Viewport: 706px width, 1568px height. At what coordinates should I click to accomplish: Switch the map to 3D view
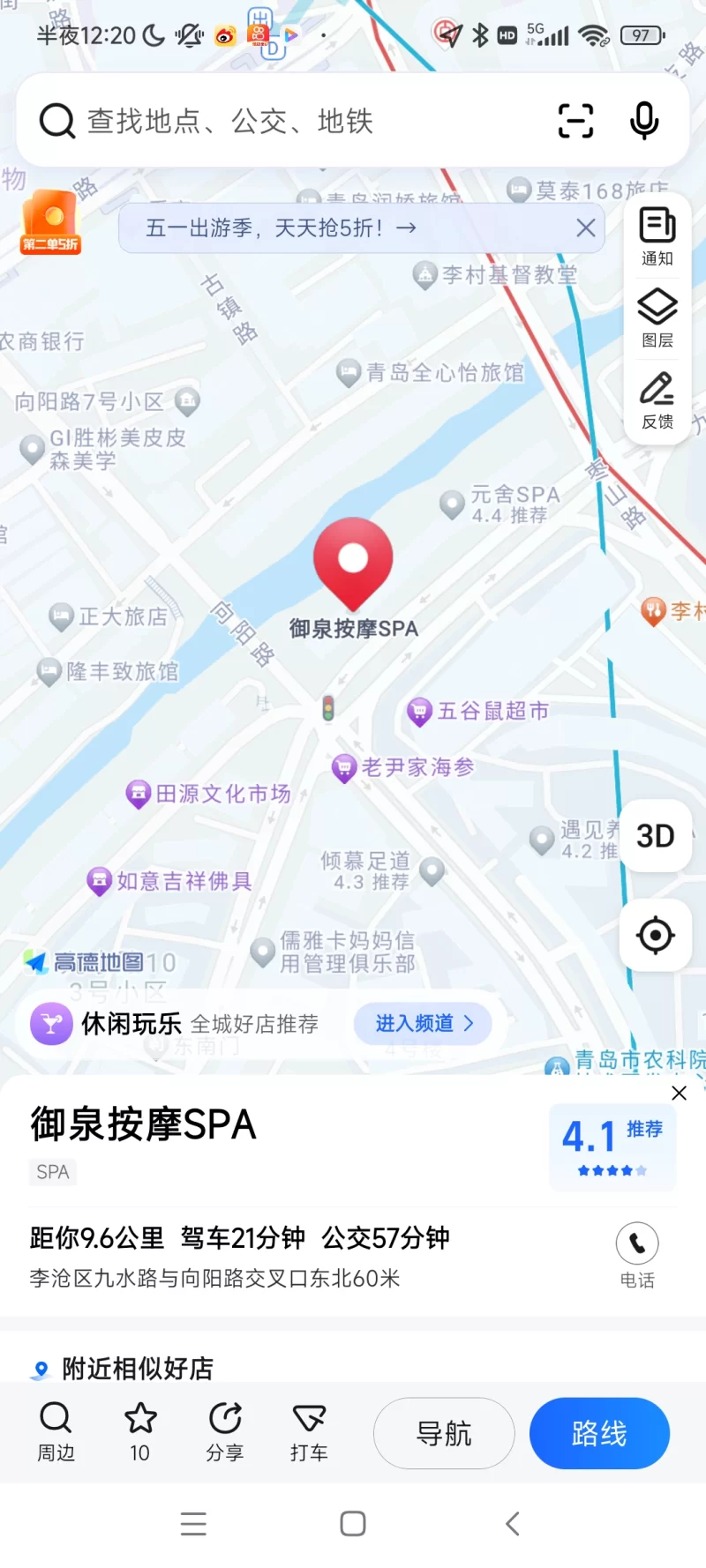pyautogui.click(x=656, y=836)
